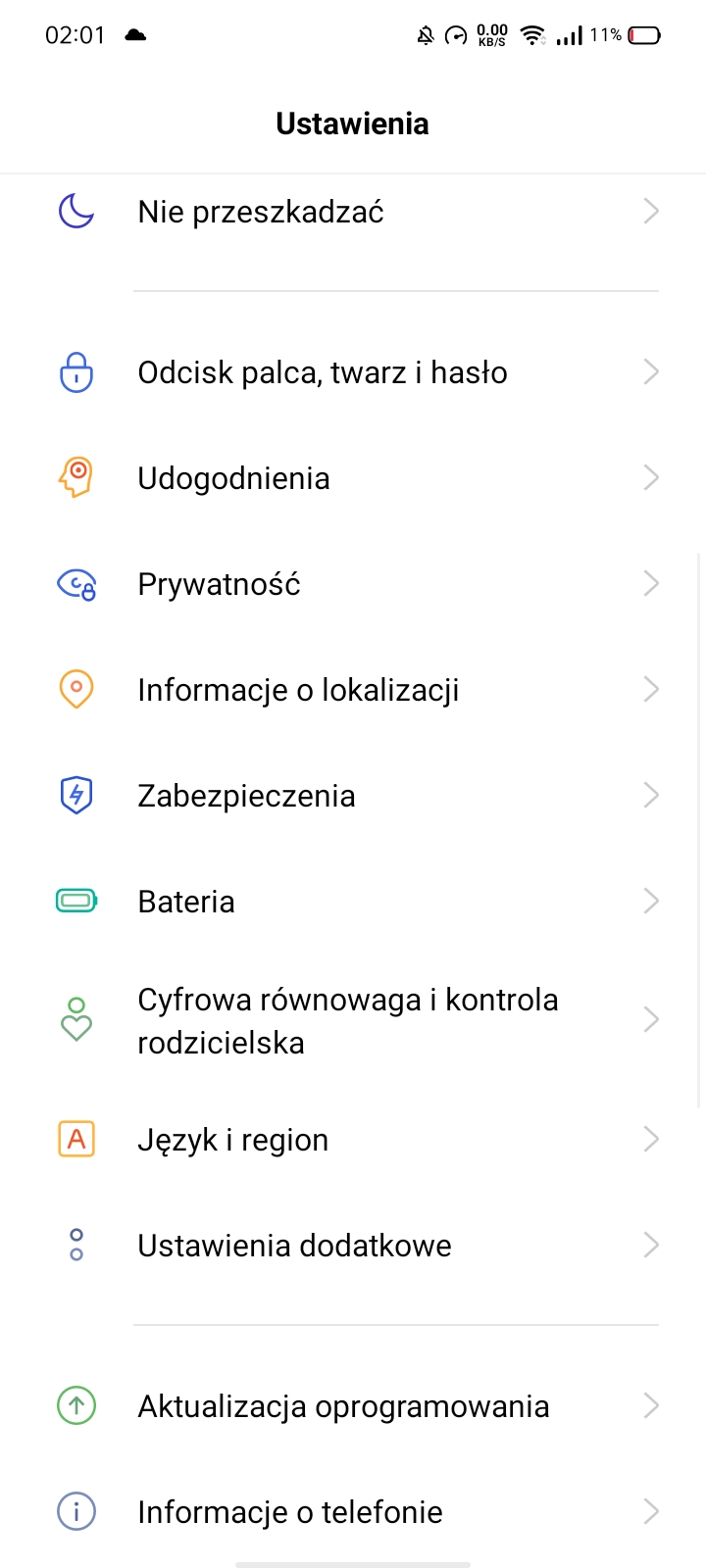Tap Aktualizacja oprogramowania
706x1568 pixels.
point(353,1406)
